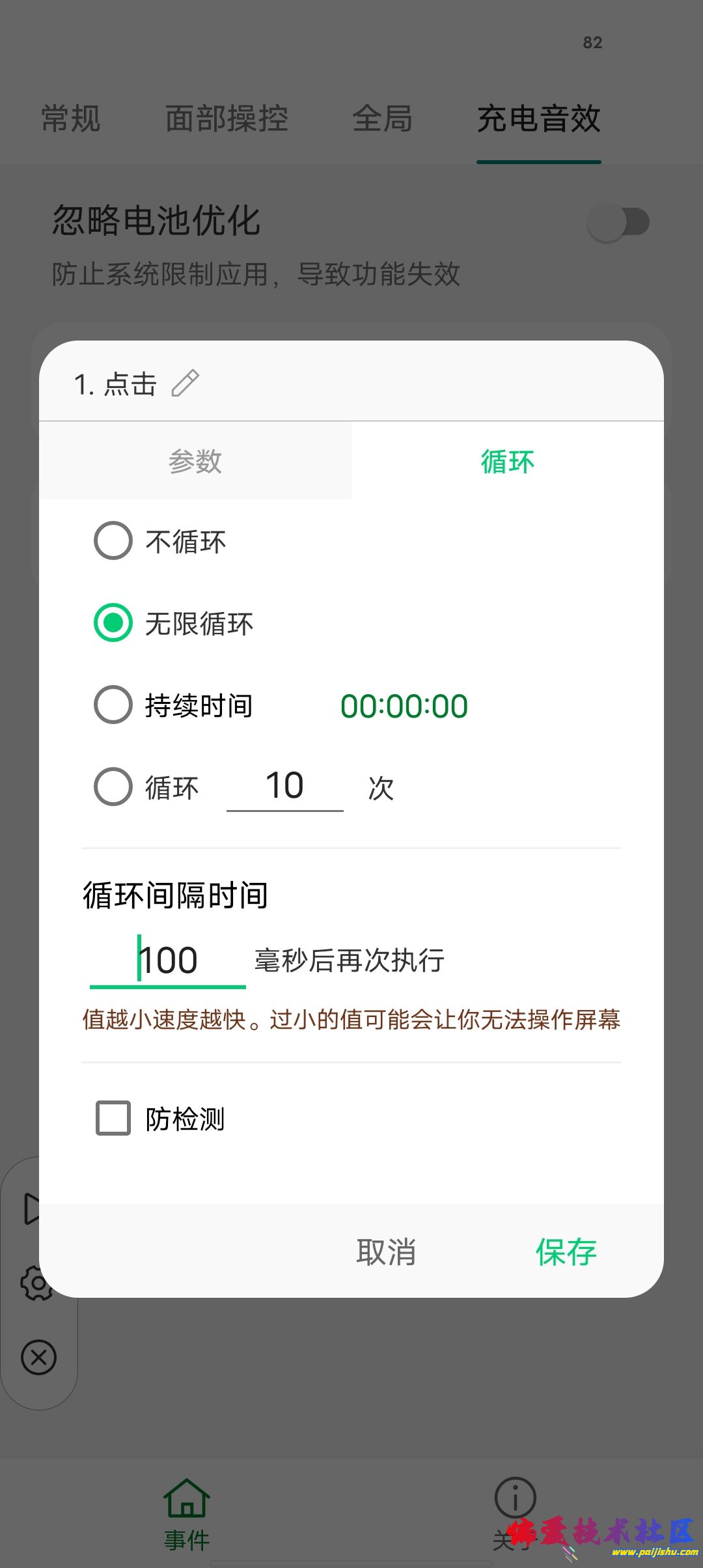Screen dimensions: 703x1568
Task: Choose the 持续时间 loop mode
Action: click(112, 705)
